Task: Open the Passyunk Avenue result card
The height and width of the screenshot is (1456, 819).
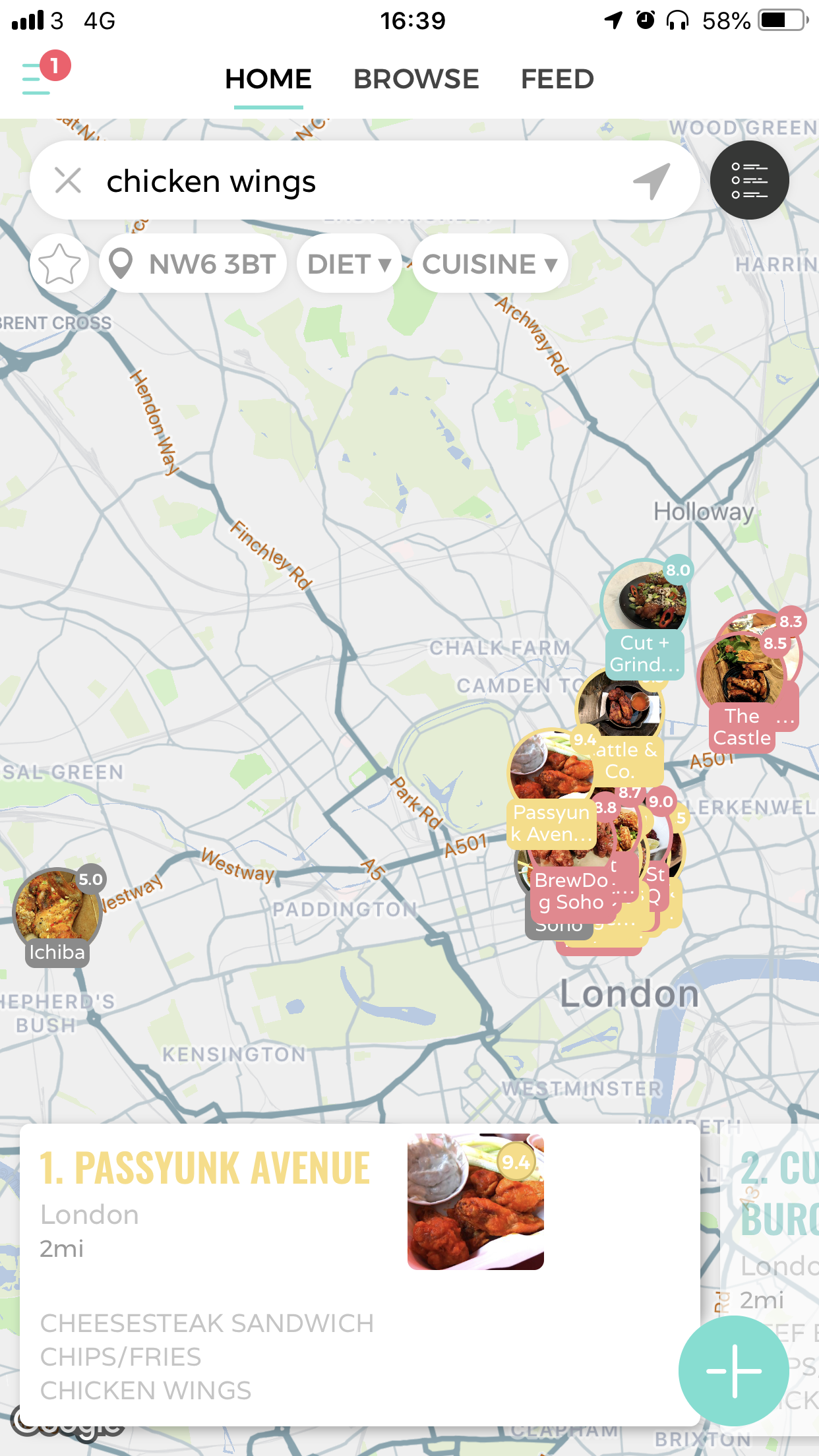Action: [359, 1275]
